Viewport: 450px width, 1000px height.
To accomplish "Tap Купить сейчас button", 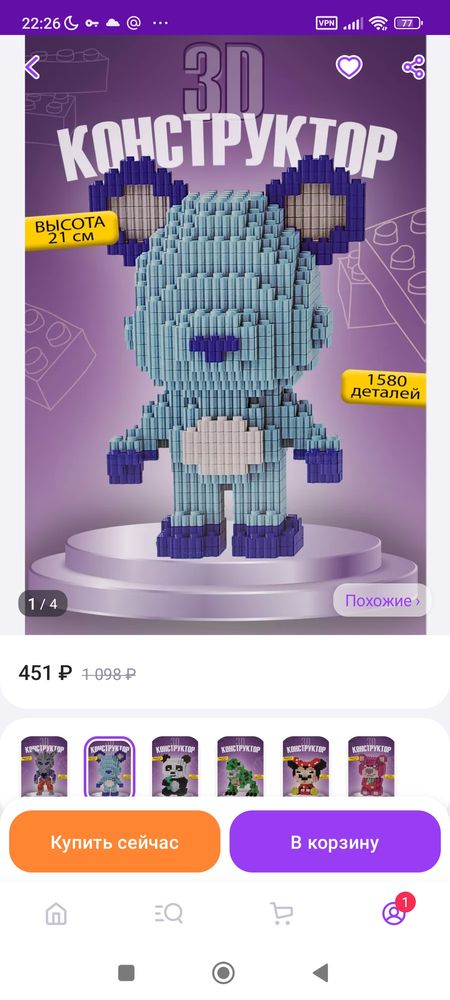I will pyautogui.click(x=115, y=842).
